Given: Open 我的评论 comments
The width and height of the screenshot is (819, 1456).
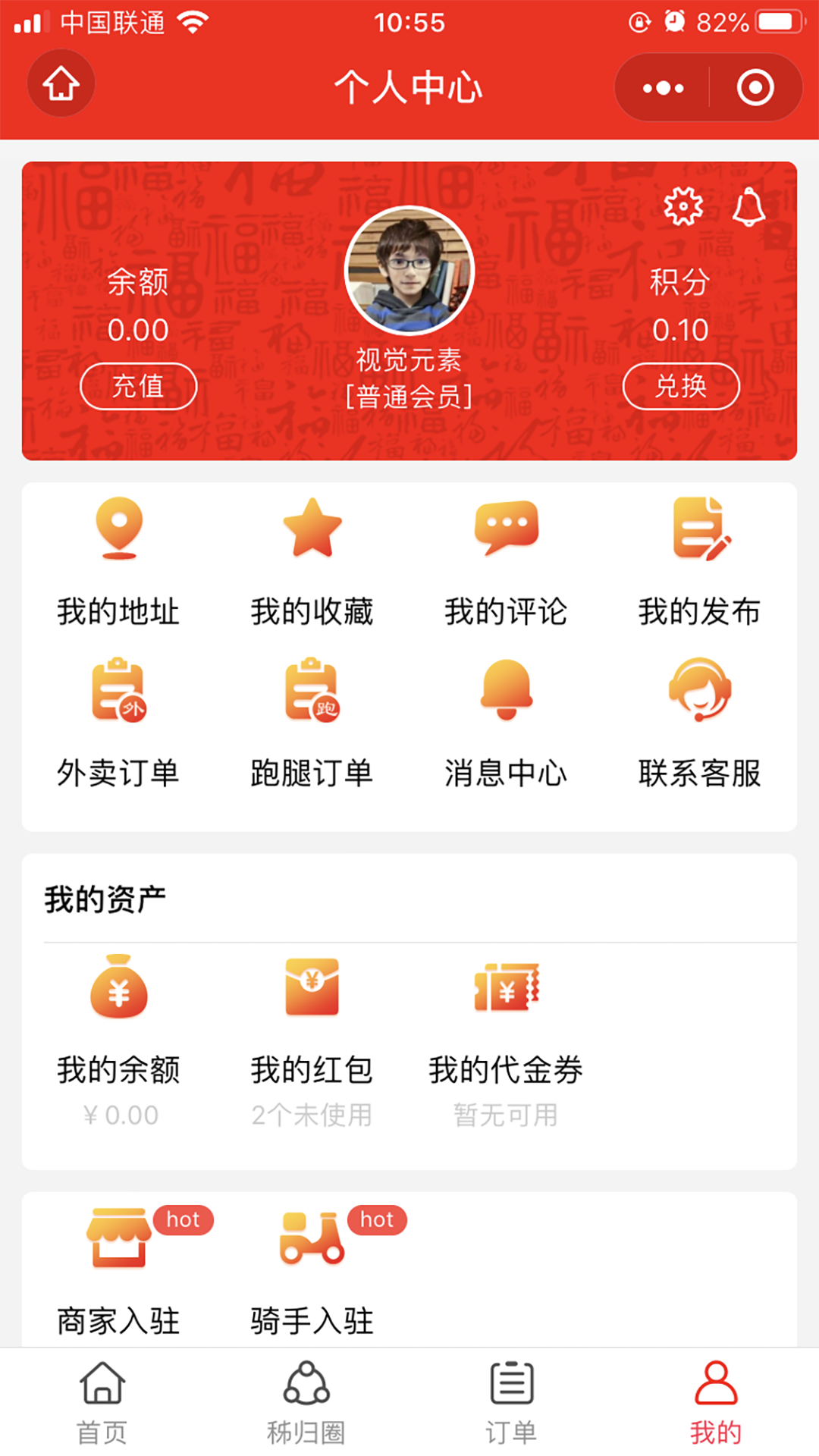Looking at the screenshot, I should (506, 563).
